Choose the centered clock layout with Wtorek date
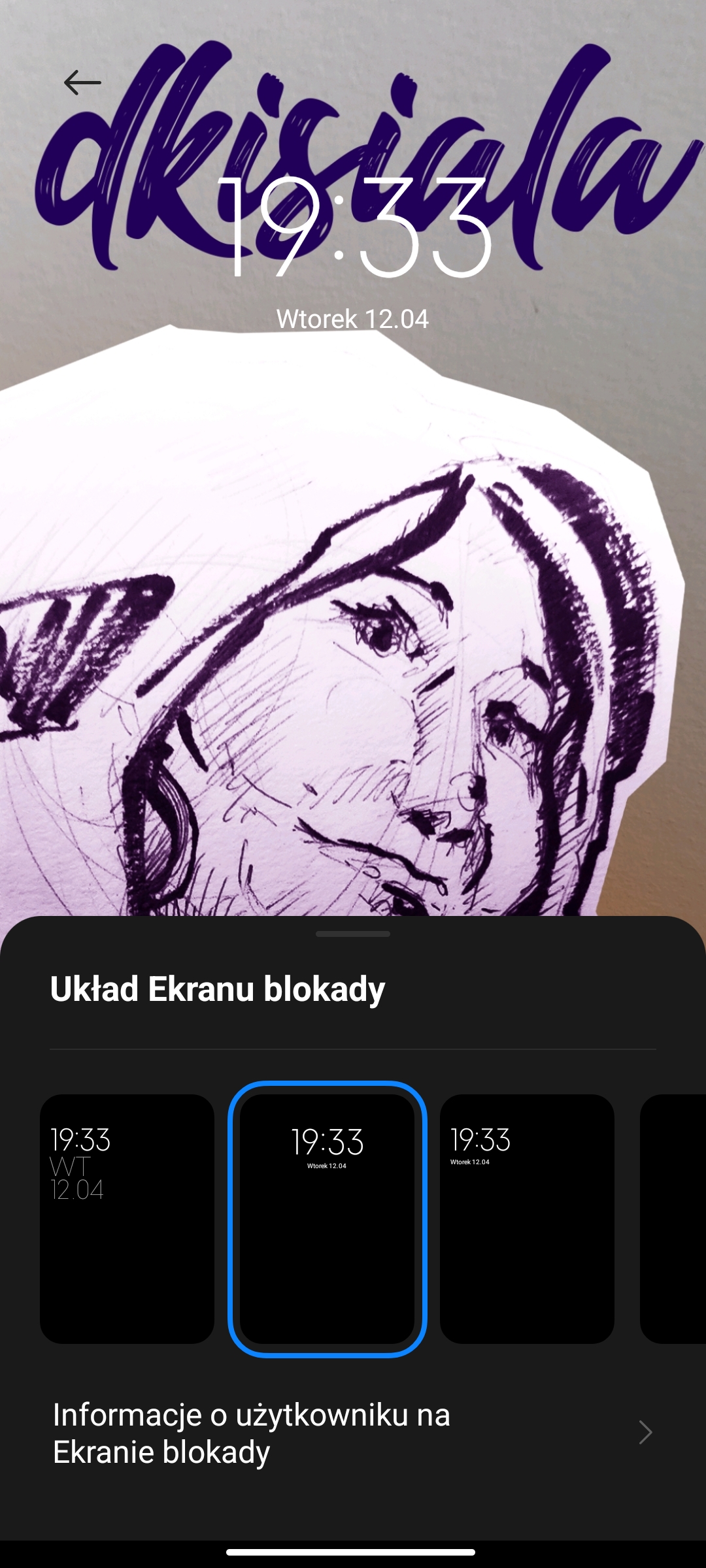The height and width of the screenshot is (1568, 706). tap(327, 1219)
